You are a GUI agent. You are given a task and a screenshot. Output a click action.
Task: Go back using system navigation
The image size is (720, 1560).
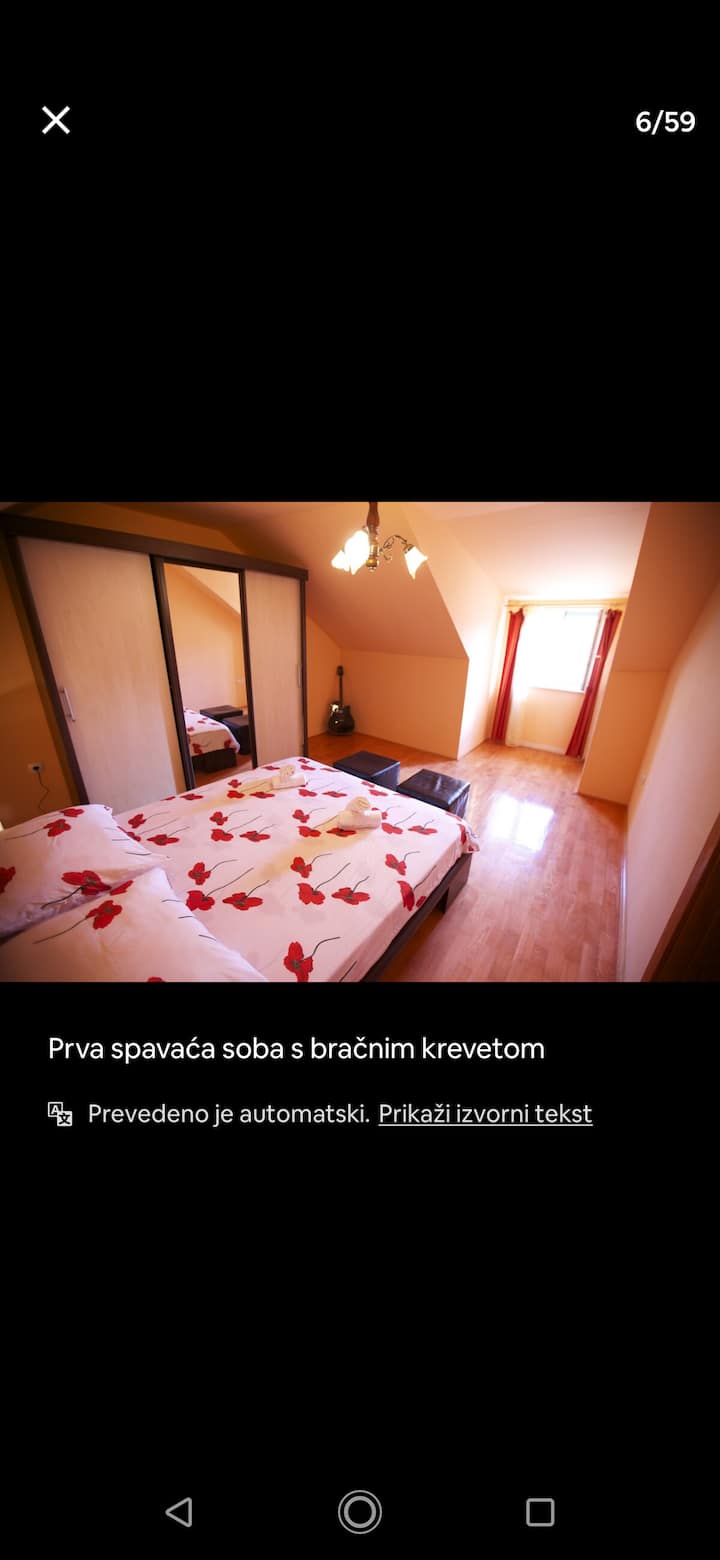point(179,1511)
